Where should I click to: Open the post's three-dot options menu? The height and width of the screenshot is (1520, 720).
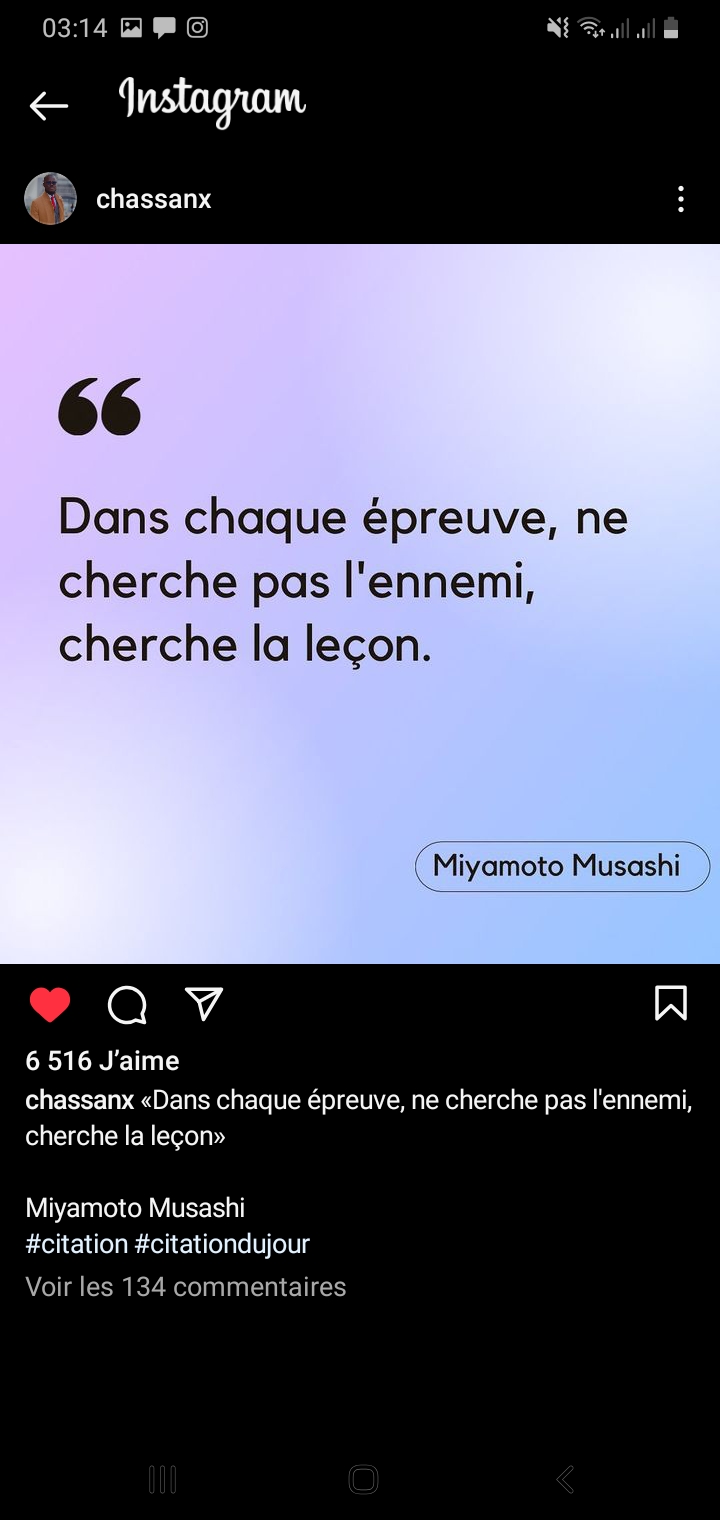[x=680, y=199]
